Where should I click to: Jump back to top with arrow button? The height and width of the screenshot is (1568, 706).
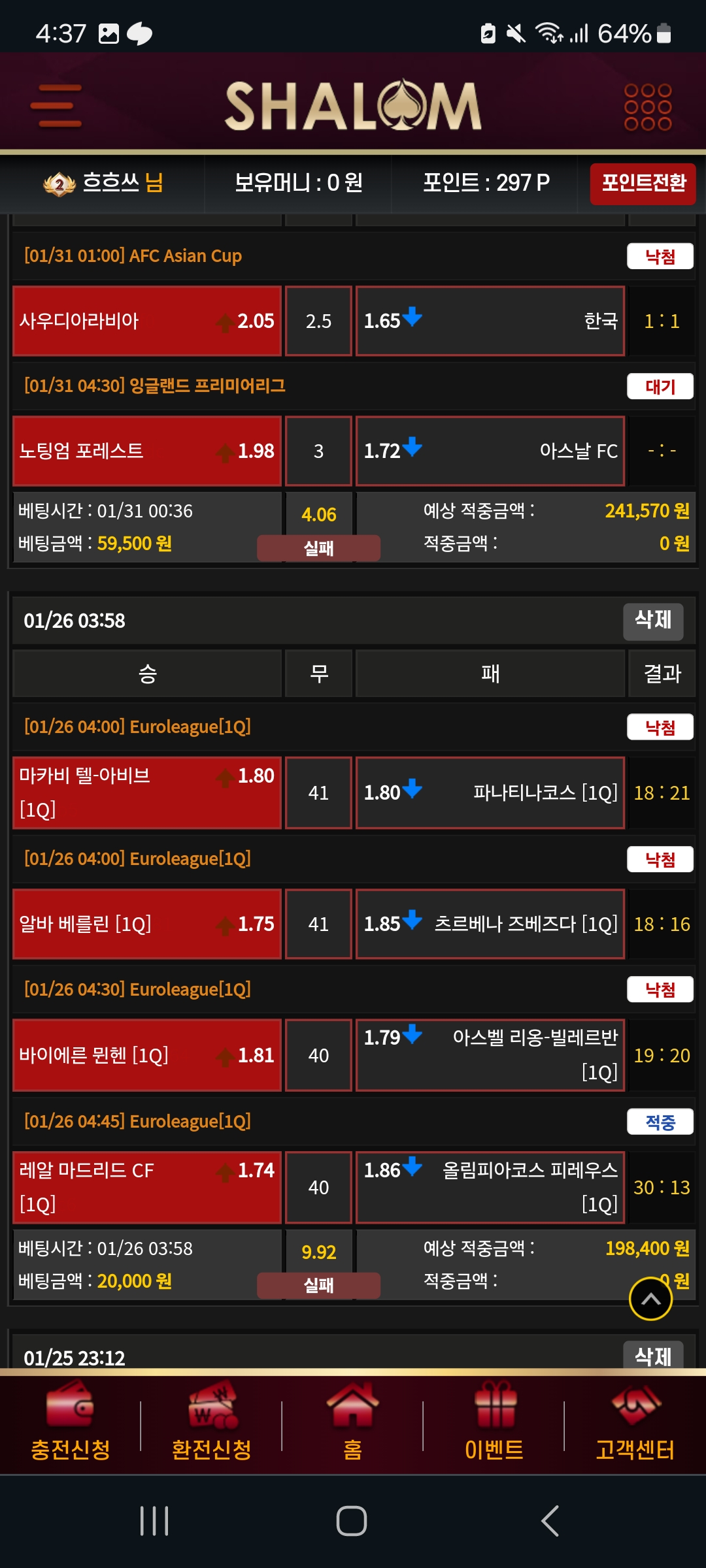tap(650, 1299)
